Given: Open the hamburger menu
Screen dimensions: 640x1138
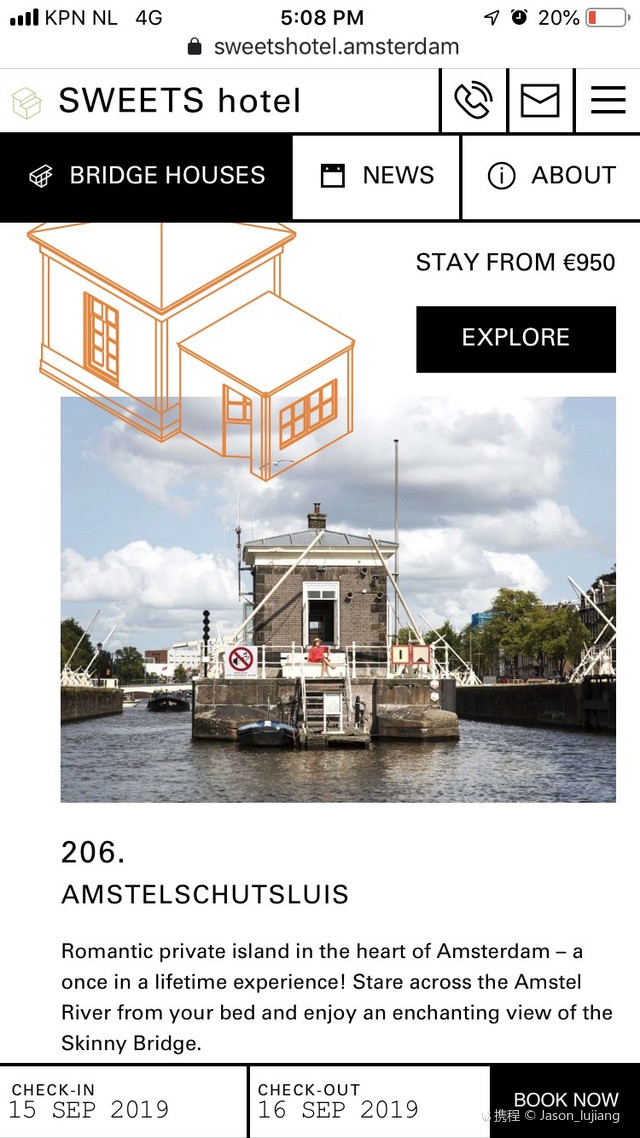Looking at the screenshot, I should click(607, 101).
